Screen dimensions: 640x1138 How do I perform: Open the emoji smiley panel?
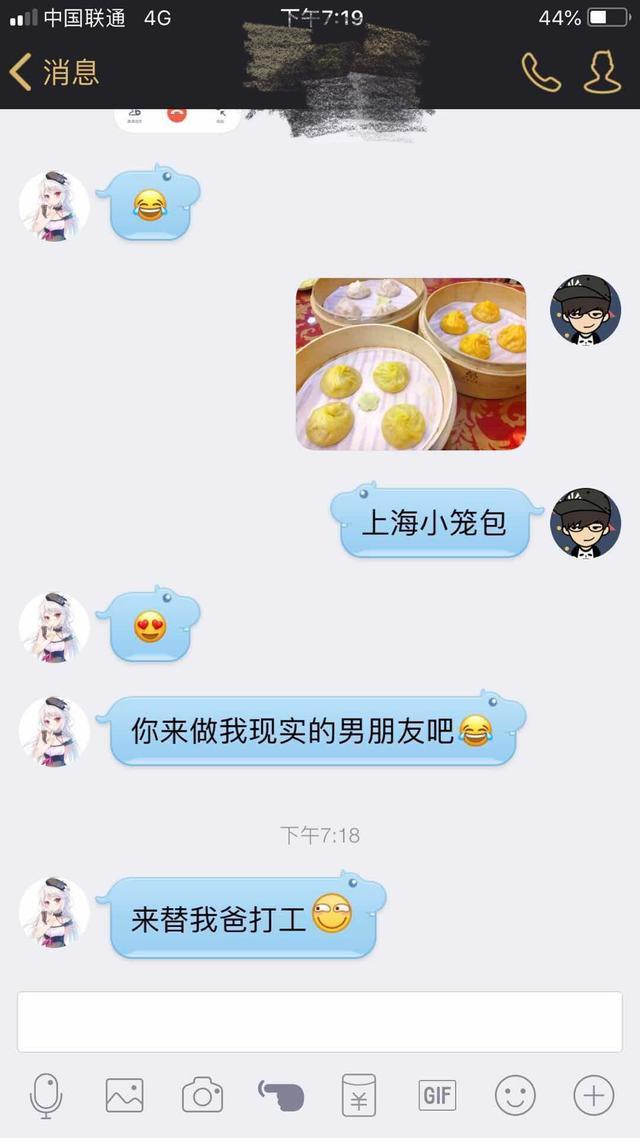[515, 1095]
